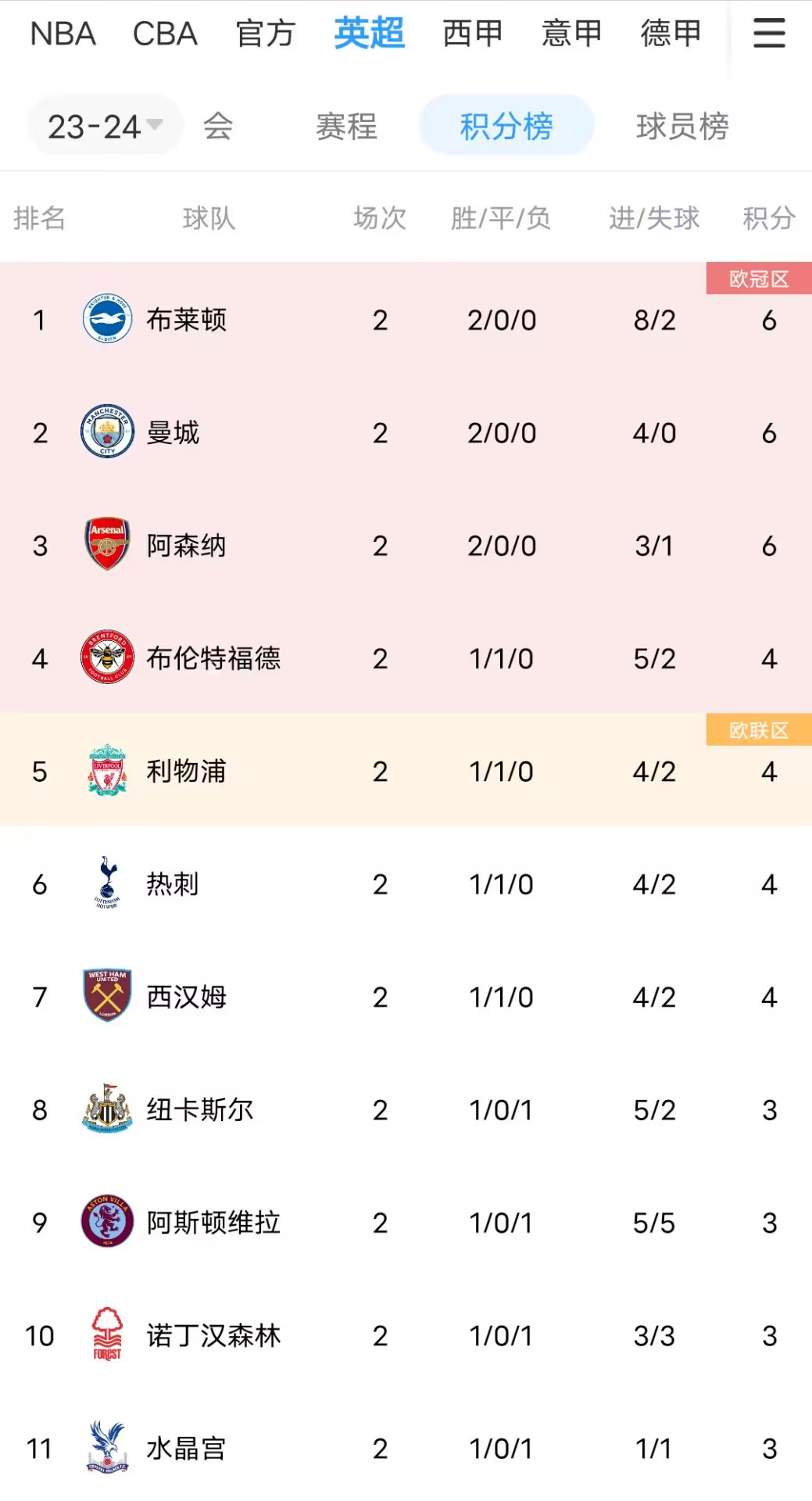Screen dimensions: 812x1501
Task: Open the 曼城 team row
Action: coord(406,432)
